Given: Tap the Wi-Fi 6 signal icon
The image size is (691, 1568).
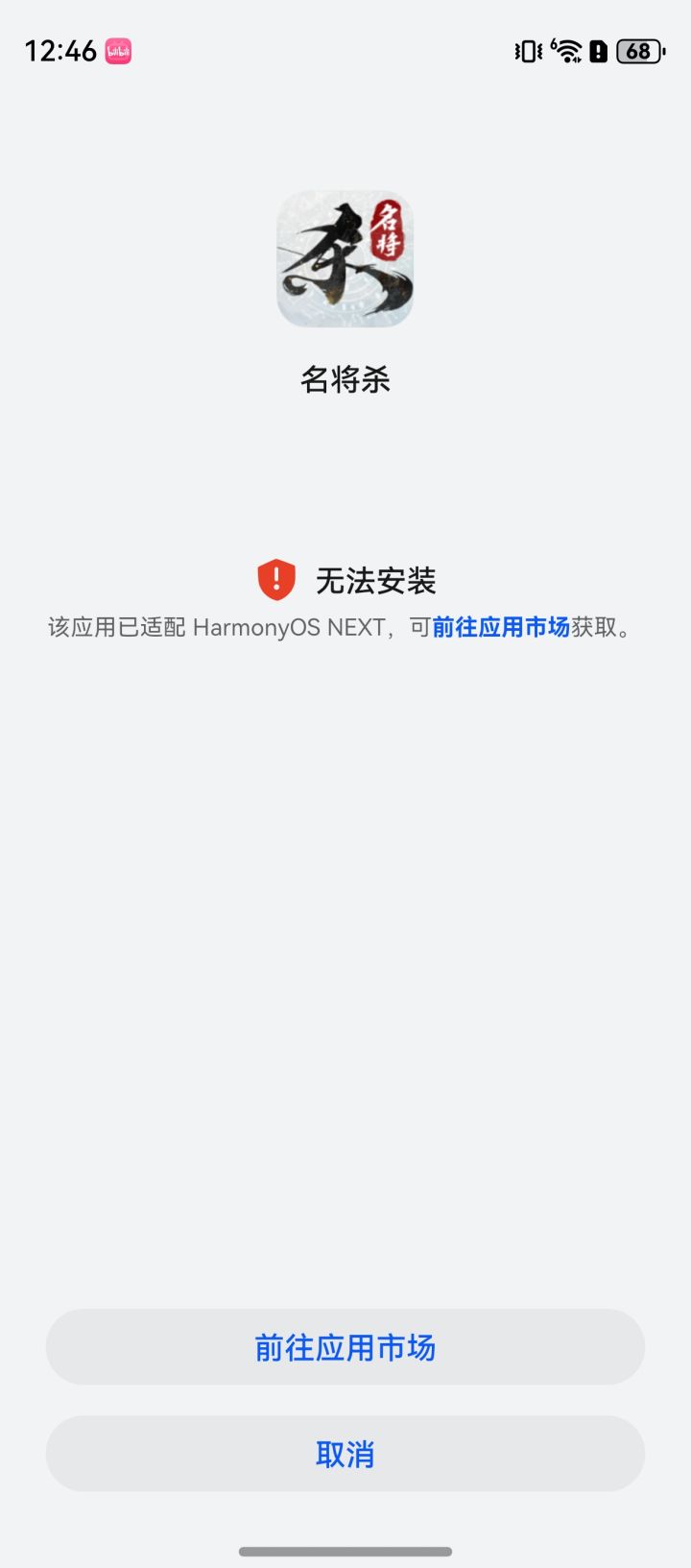Looking at the screenshot, I should point(566,51).
